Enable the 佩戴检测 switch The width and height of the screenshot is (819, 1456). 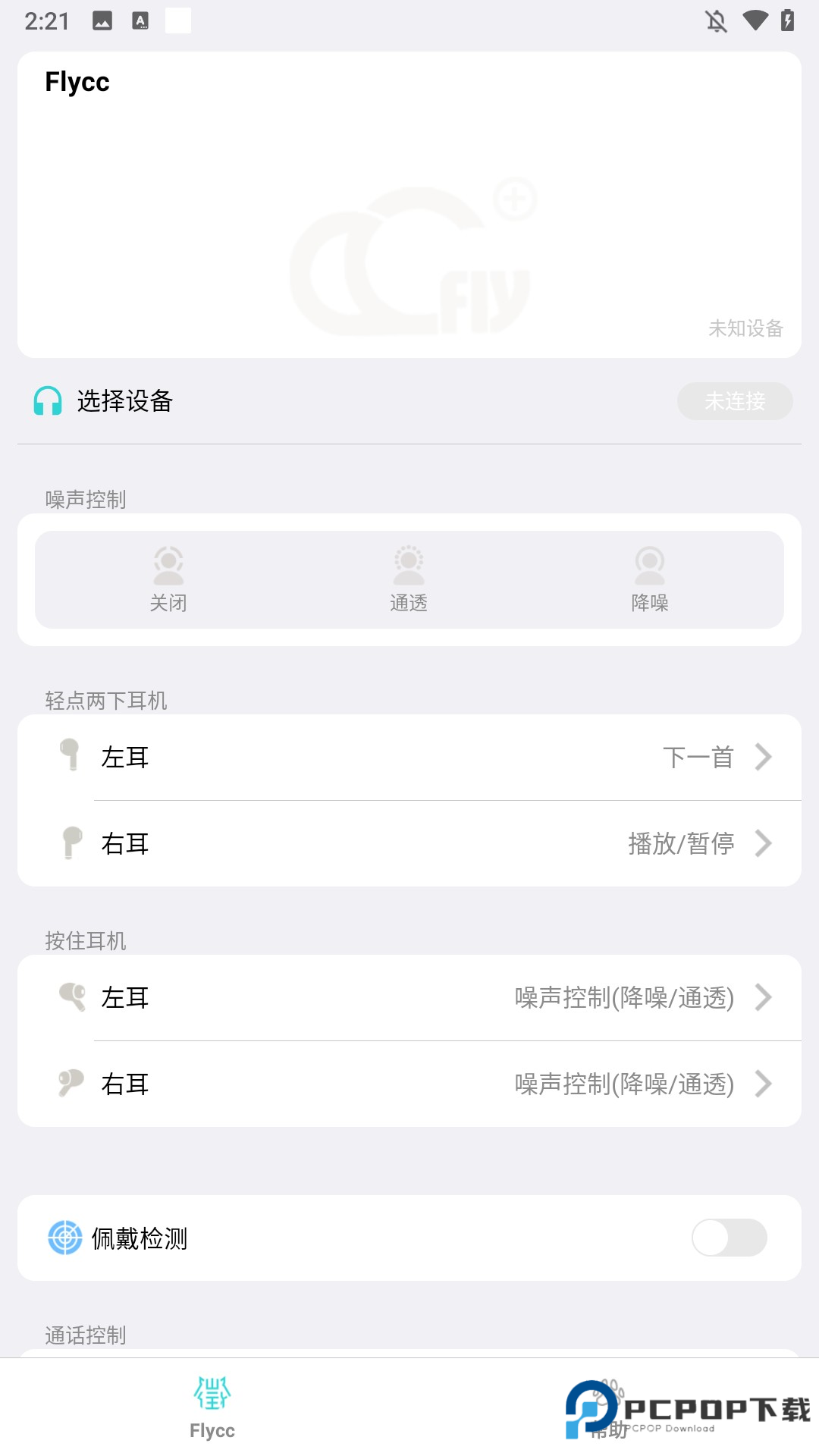(x=729, y=1238)
